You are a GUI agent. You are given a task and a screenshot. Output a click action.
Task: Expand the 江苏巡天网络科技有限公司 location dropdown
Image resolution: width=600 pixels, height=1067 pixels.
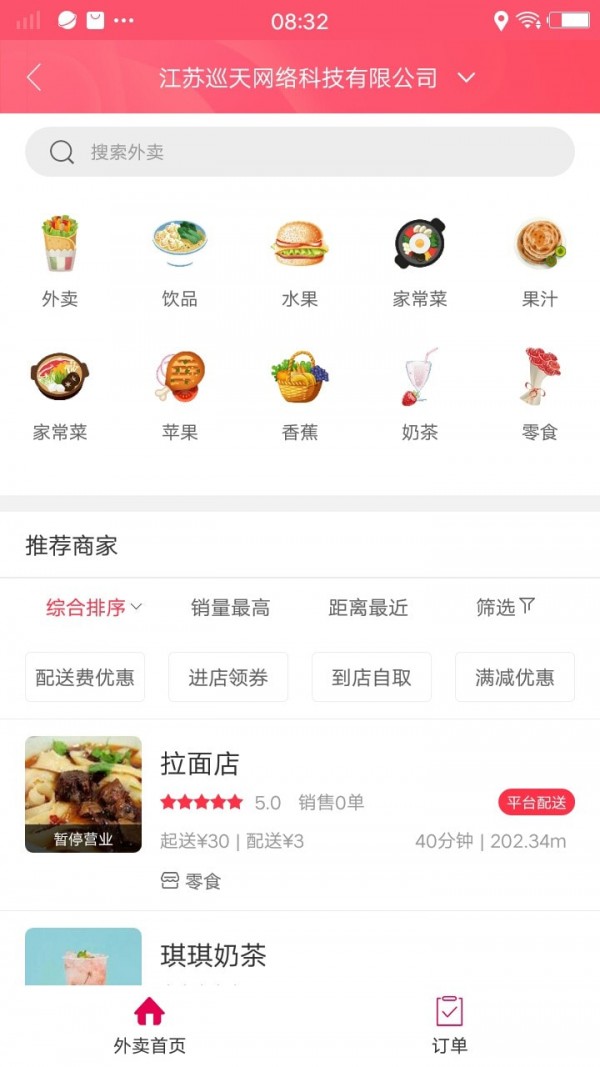click(x=465, y=78)
